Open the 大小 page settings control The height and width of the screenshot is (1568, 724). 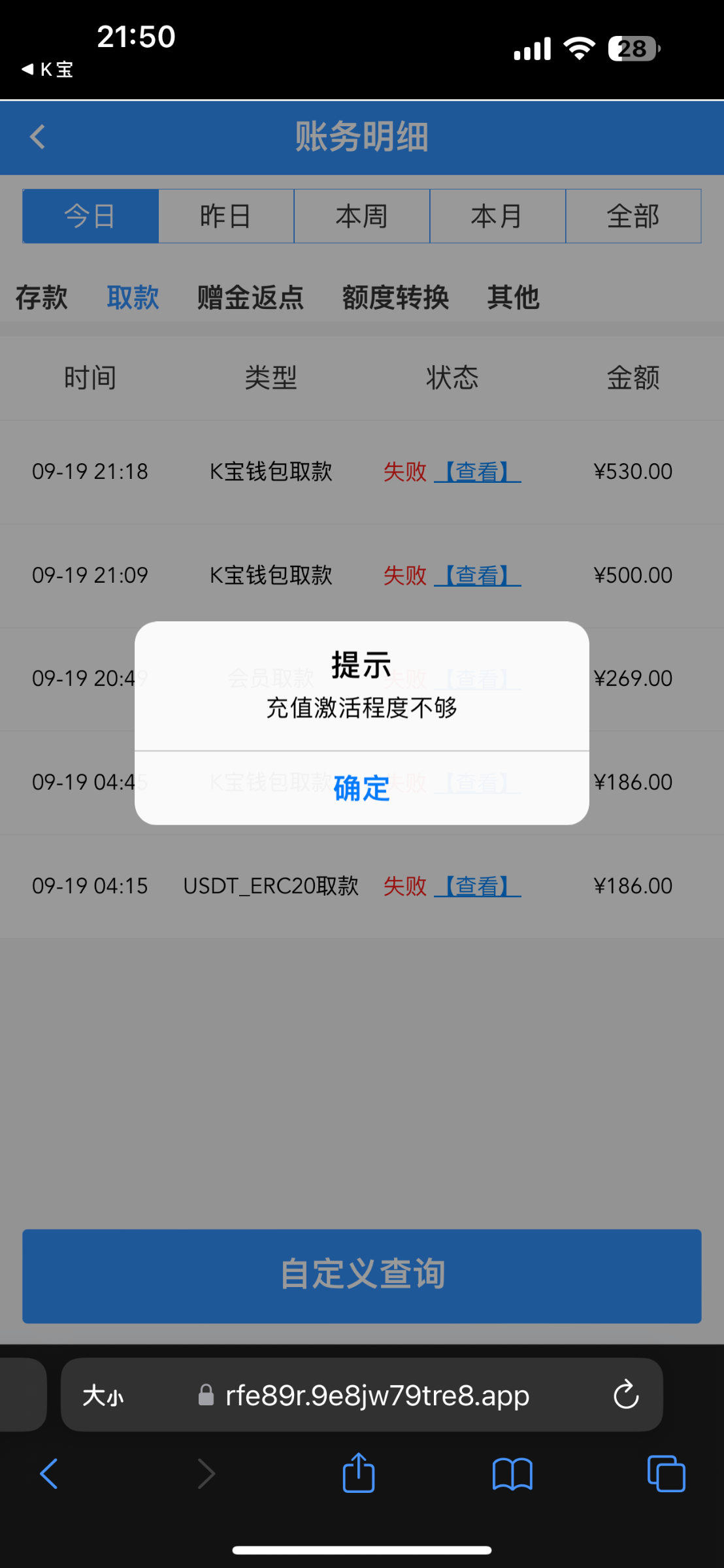point(102,1395)
